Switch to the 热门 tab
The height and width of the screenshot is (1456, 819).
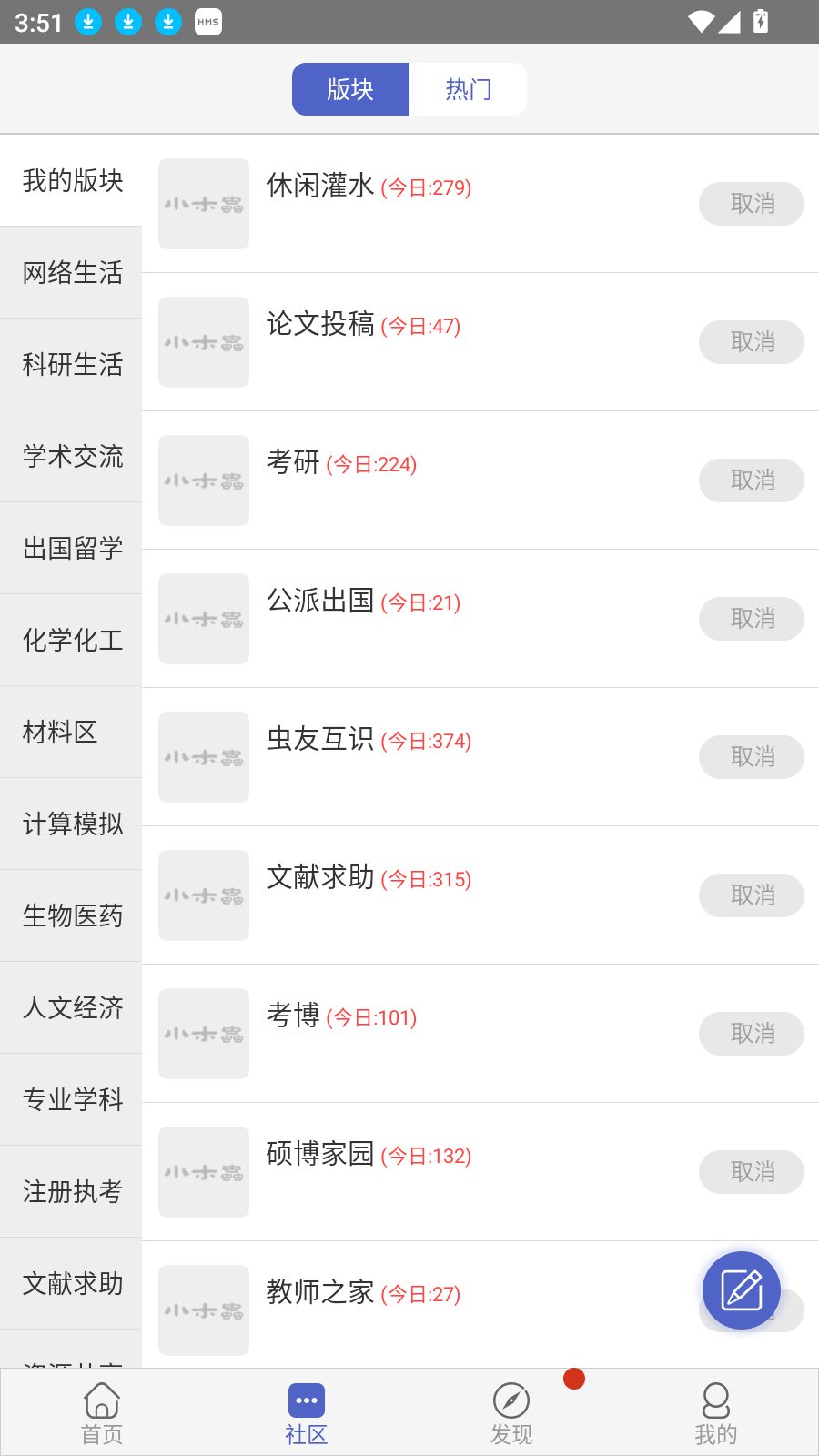click(468, 89)
